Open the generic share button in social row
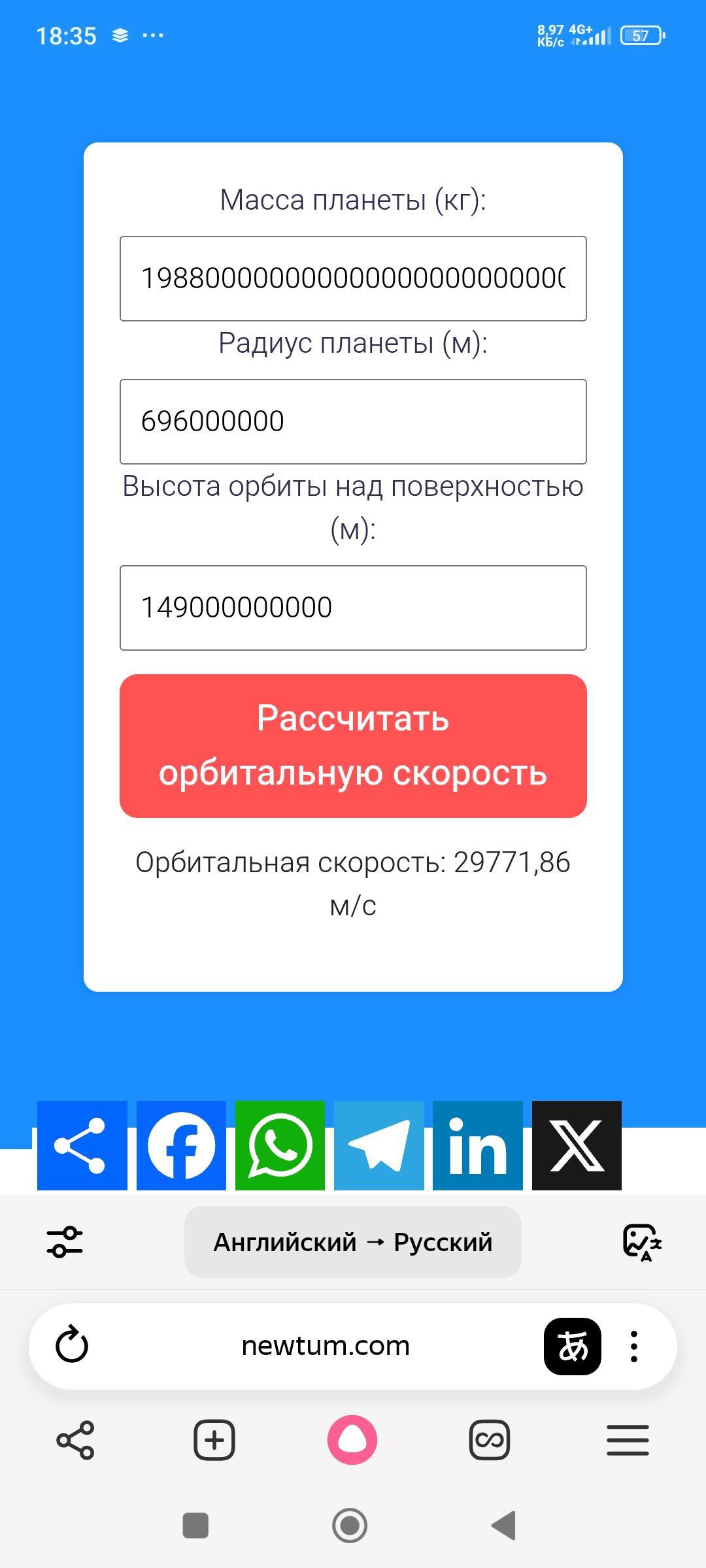Image resolution: width=706 pixels, height=1568 pixels. click(82, 1145)
